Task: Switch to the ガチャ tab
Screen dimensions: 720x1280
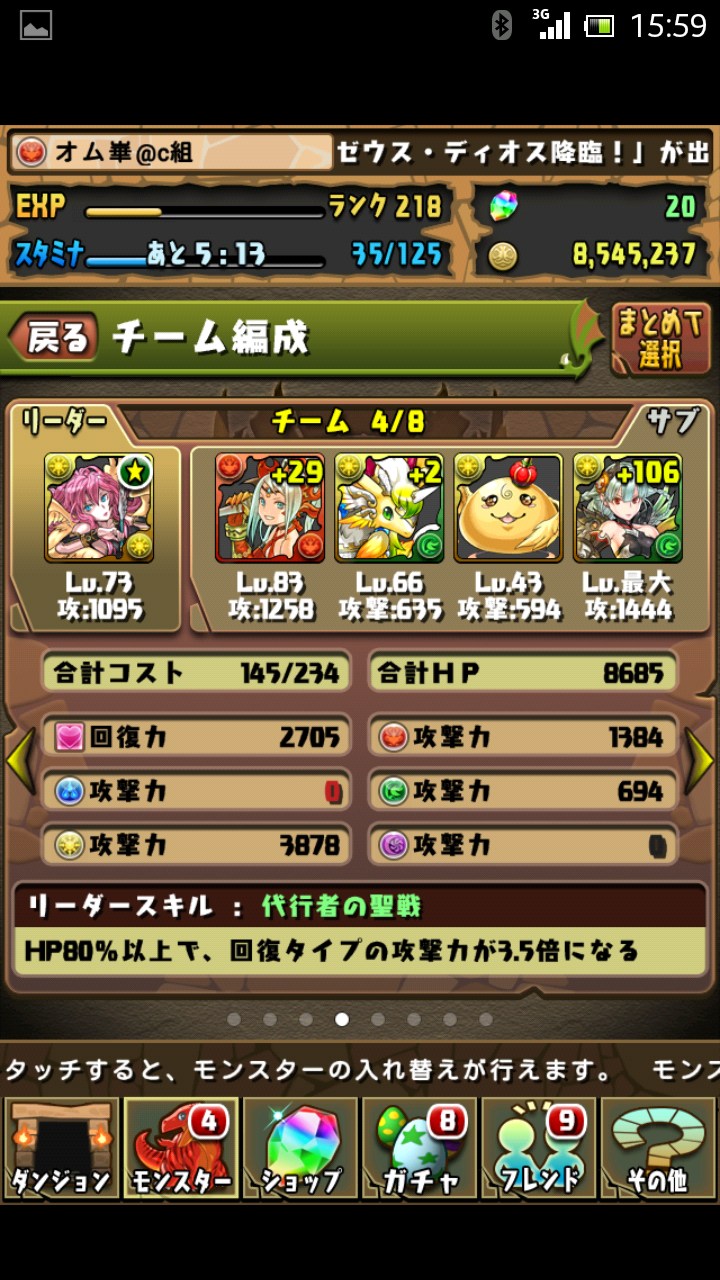Action: tap(419, 1148)
